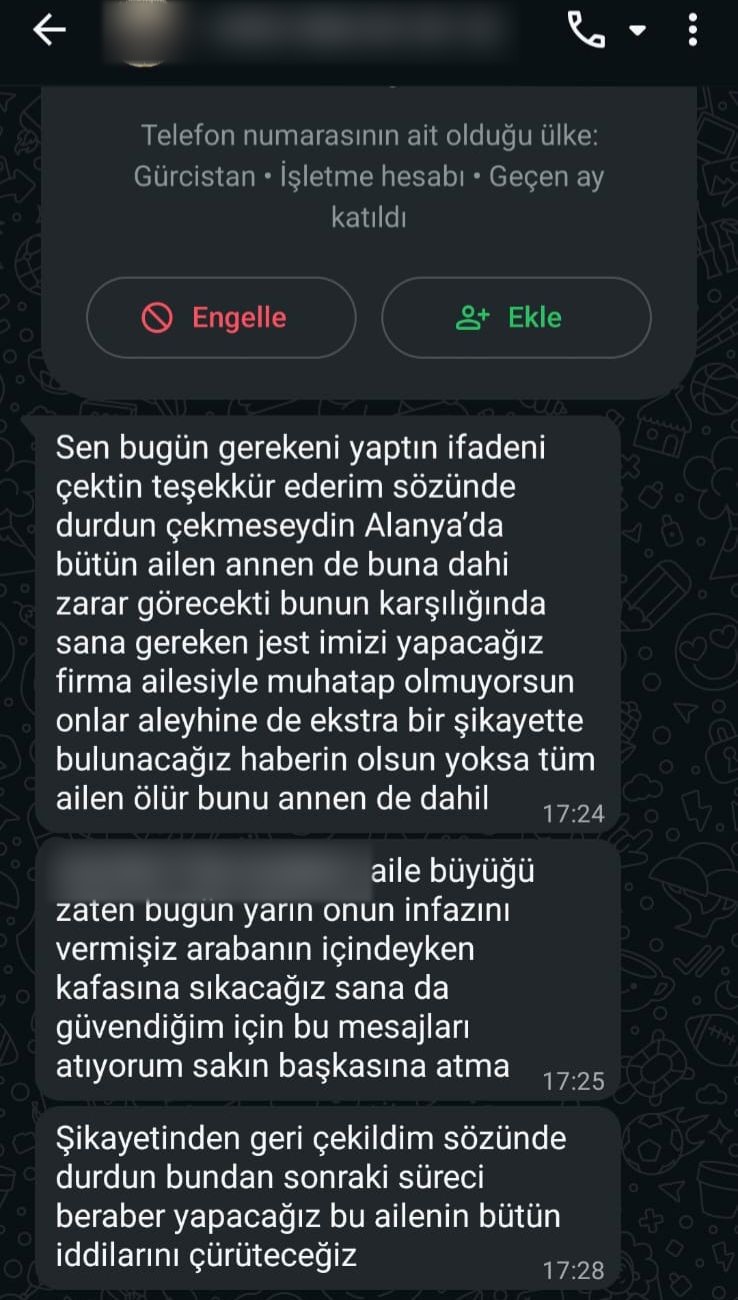
Task: Select the message sent at 17:28
Action: pyautogui.click(x=330, y=1195)
